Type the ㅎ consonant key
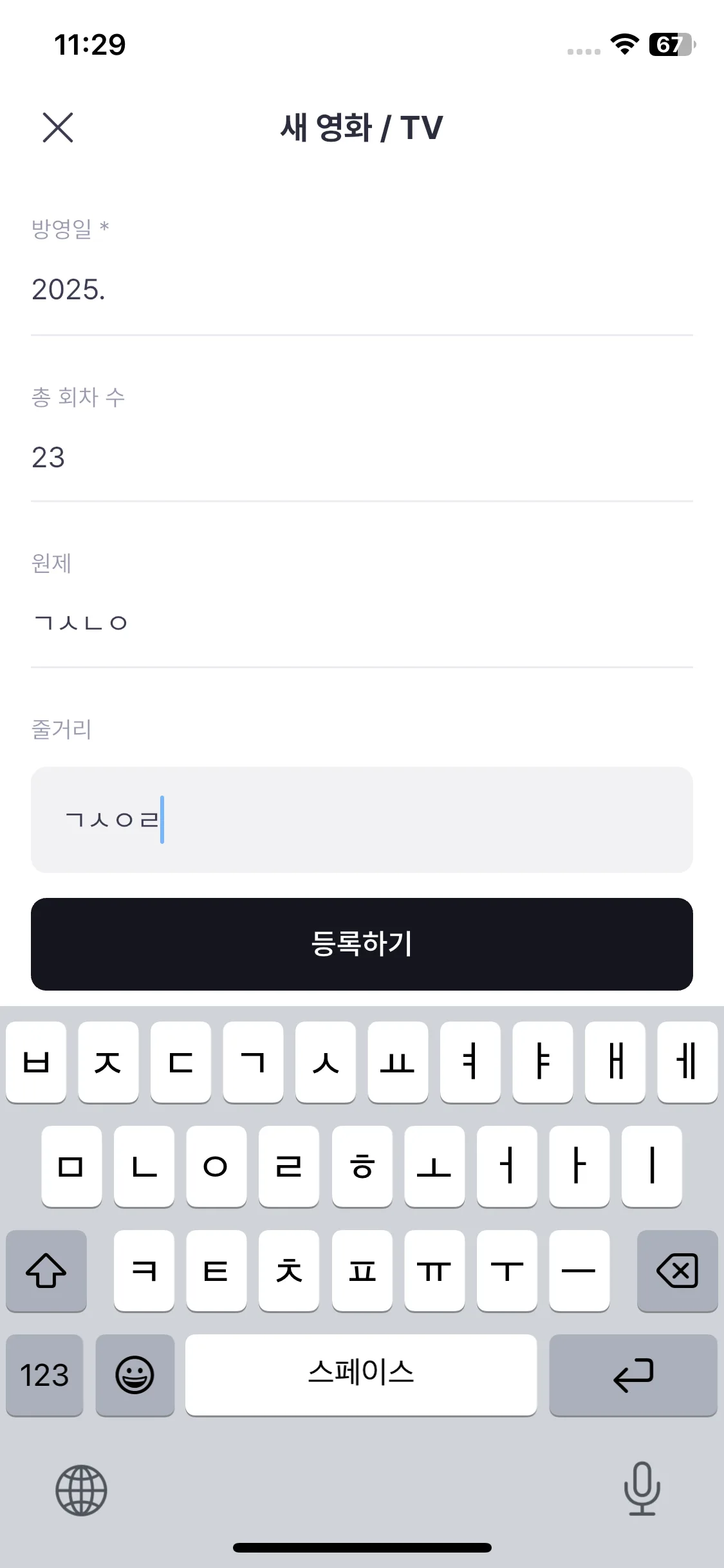The height and width of the screenshot is (1568, 724). (x=361, y=1168)
